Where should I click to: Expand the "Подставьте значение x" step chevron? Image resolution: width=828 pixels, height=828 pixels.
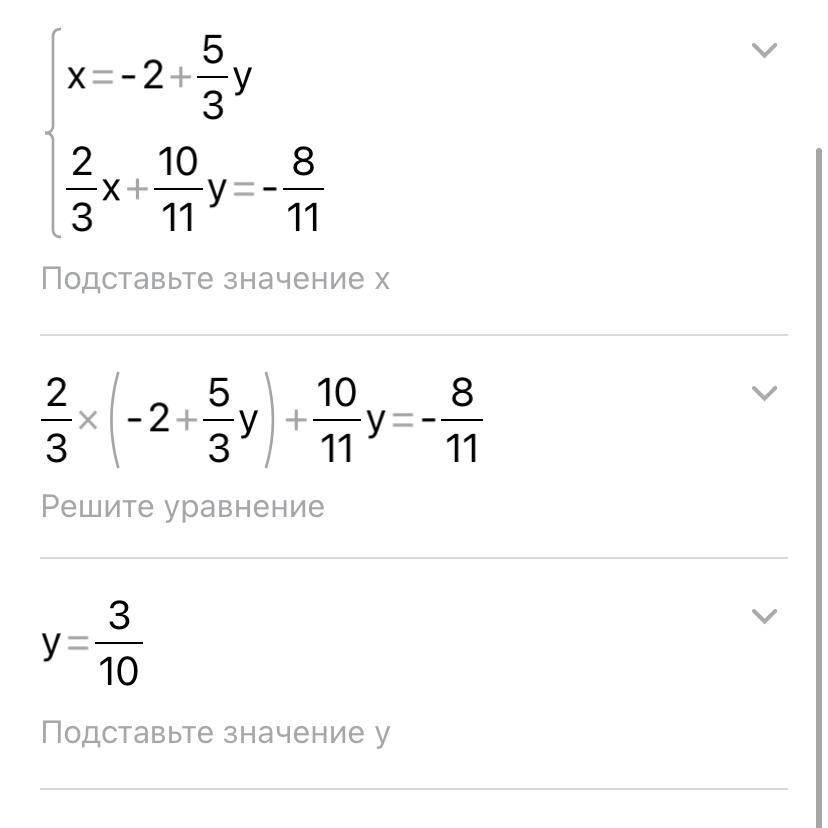764,50
